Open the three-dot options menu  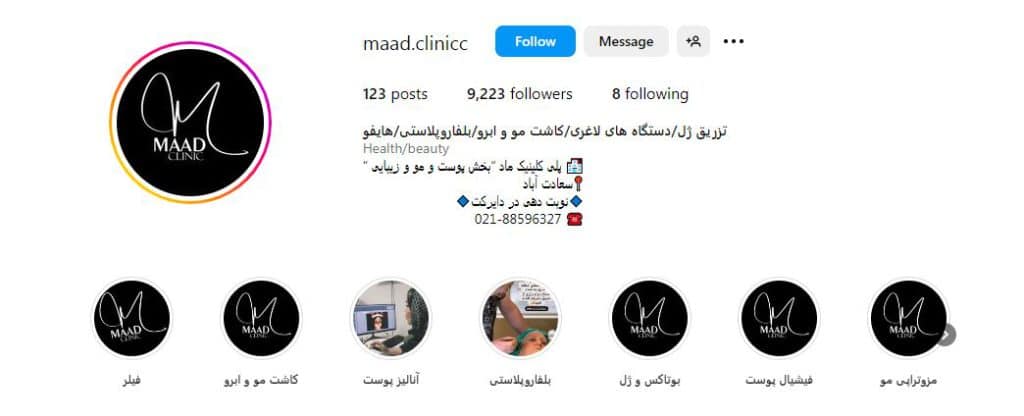734,41
